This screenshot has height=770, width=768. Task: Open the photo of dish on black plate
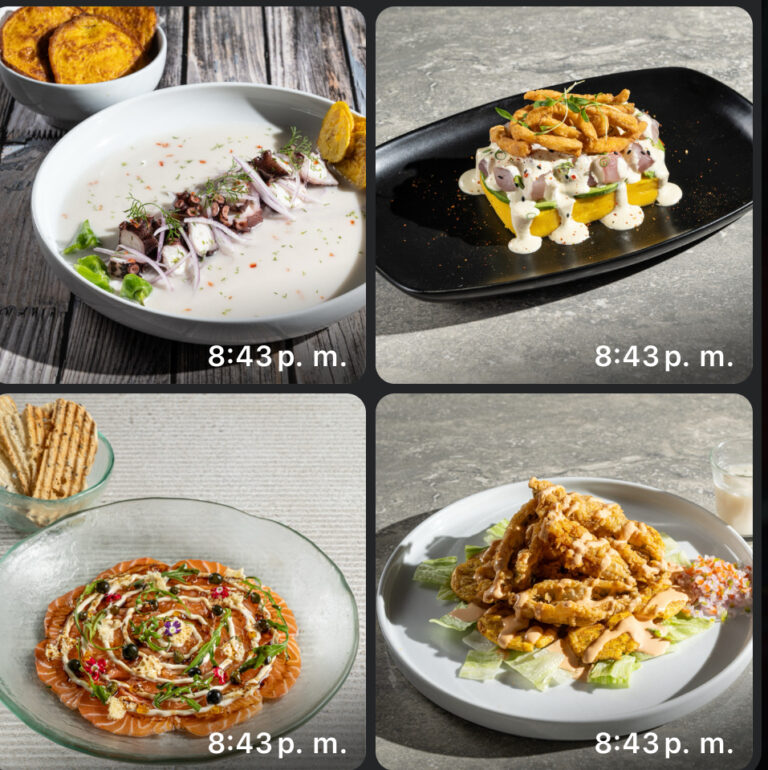point(563,195)
